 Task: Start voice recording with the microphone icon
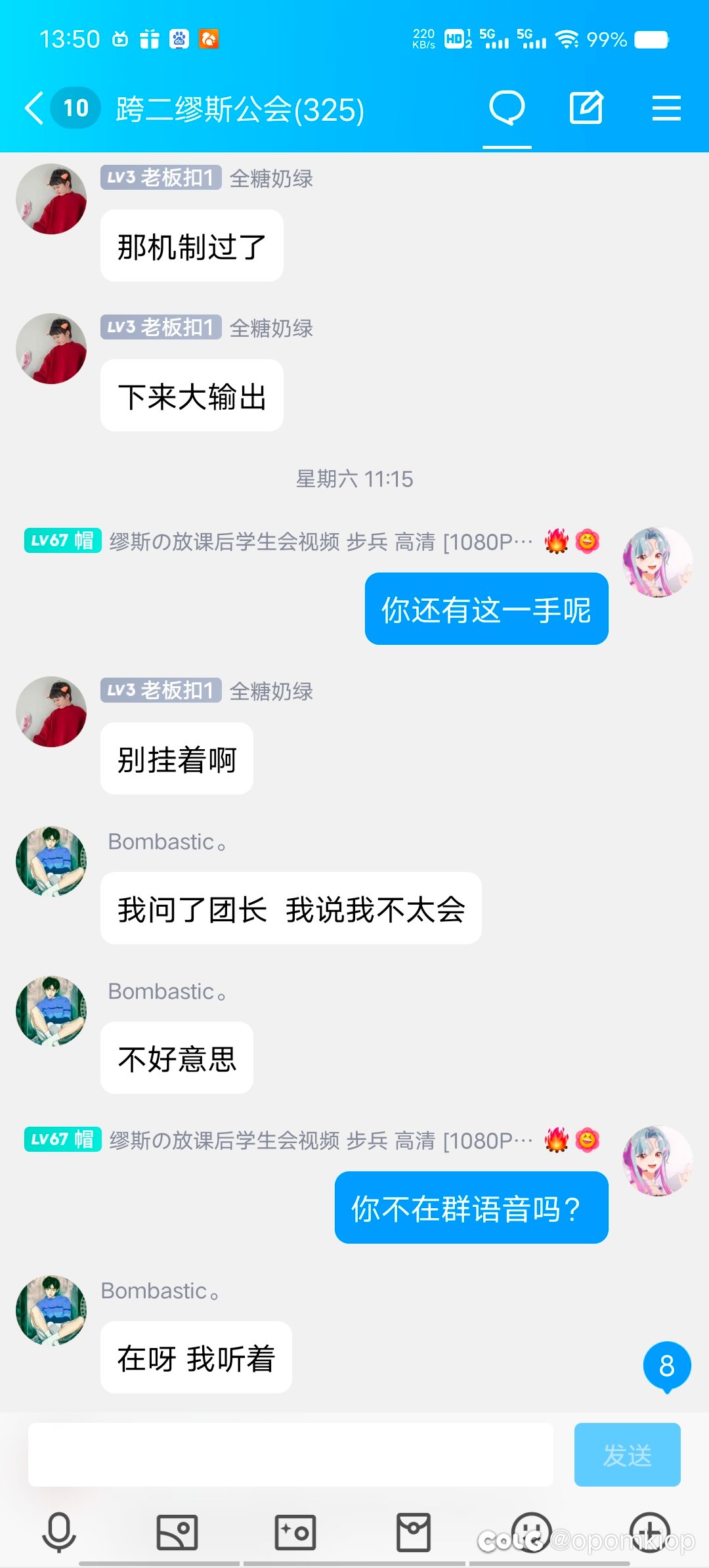click(x=59, y=1532)
